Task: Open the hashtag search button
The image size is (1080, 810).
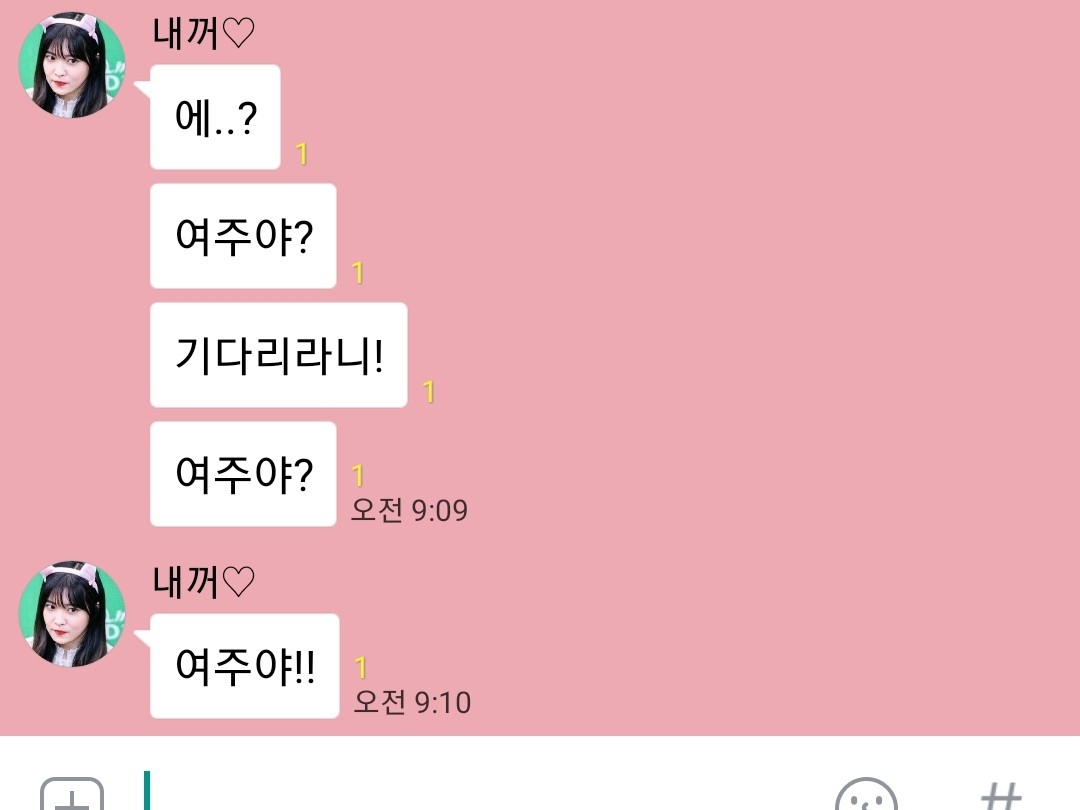Action: point(1000,797)
